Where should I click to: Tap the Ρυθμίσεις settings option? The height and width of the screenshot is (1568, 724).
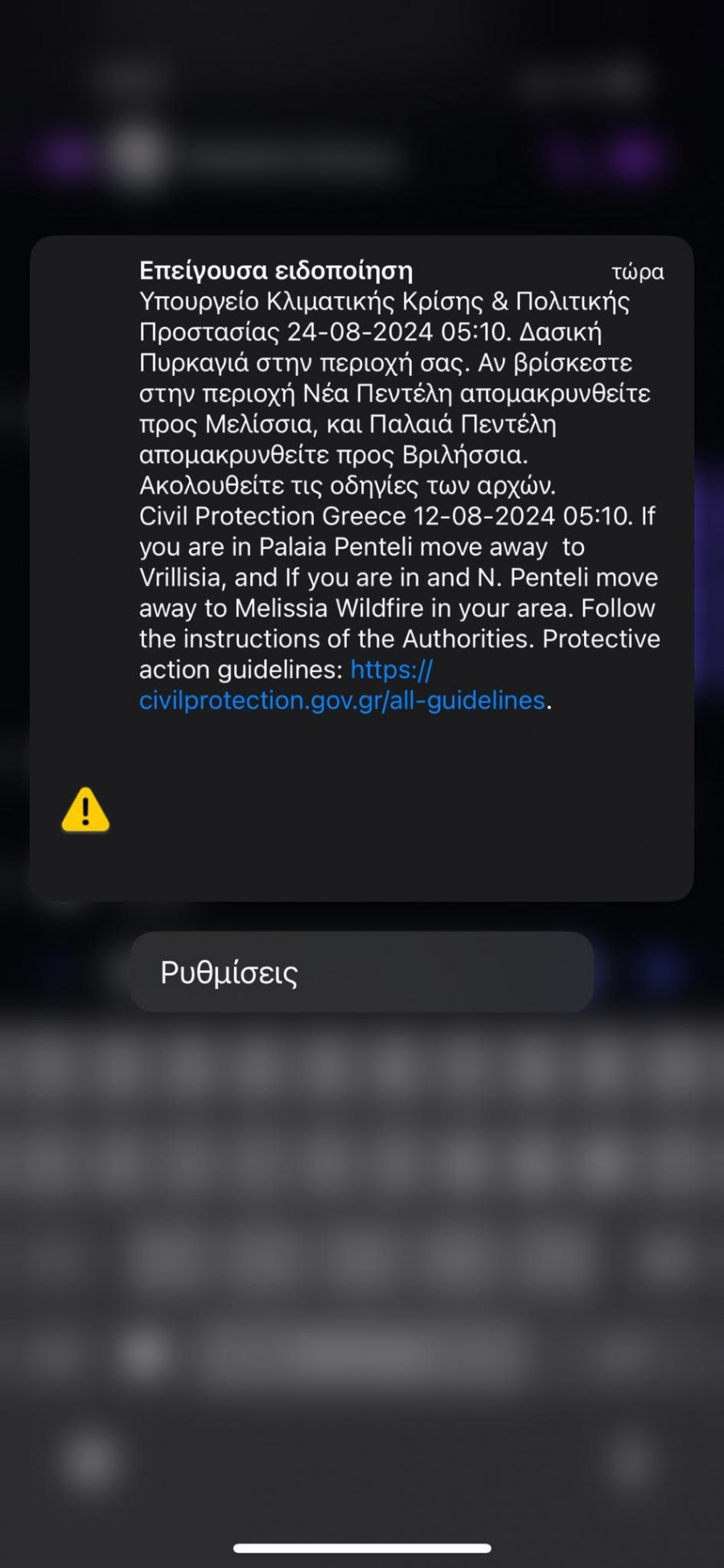[361, 972]
